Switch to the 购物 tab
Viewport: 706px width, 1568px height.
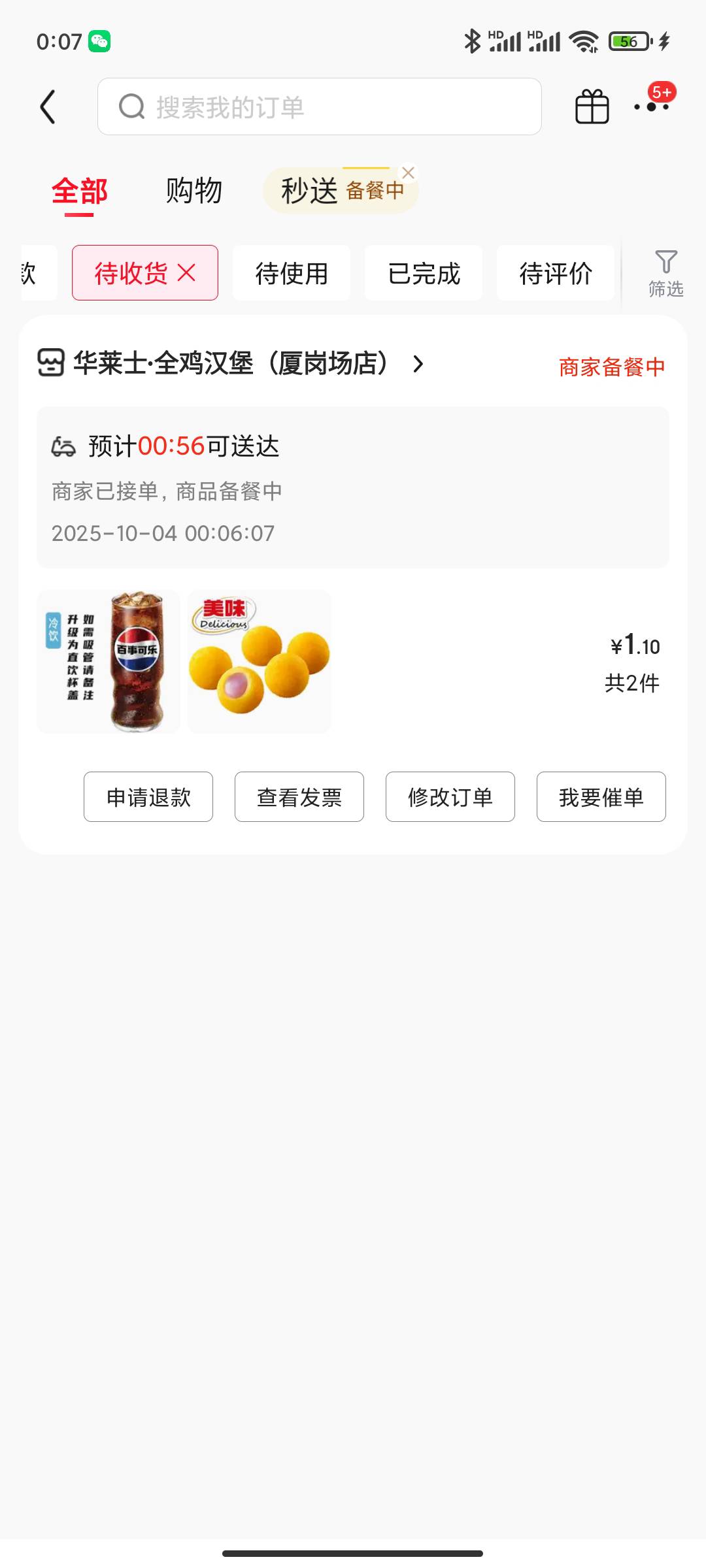193,191
